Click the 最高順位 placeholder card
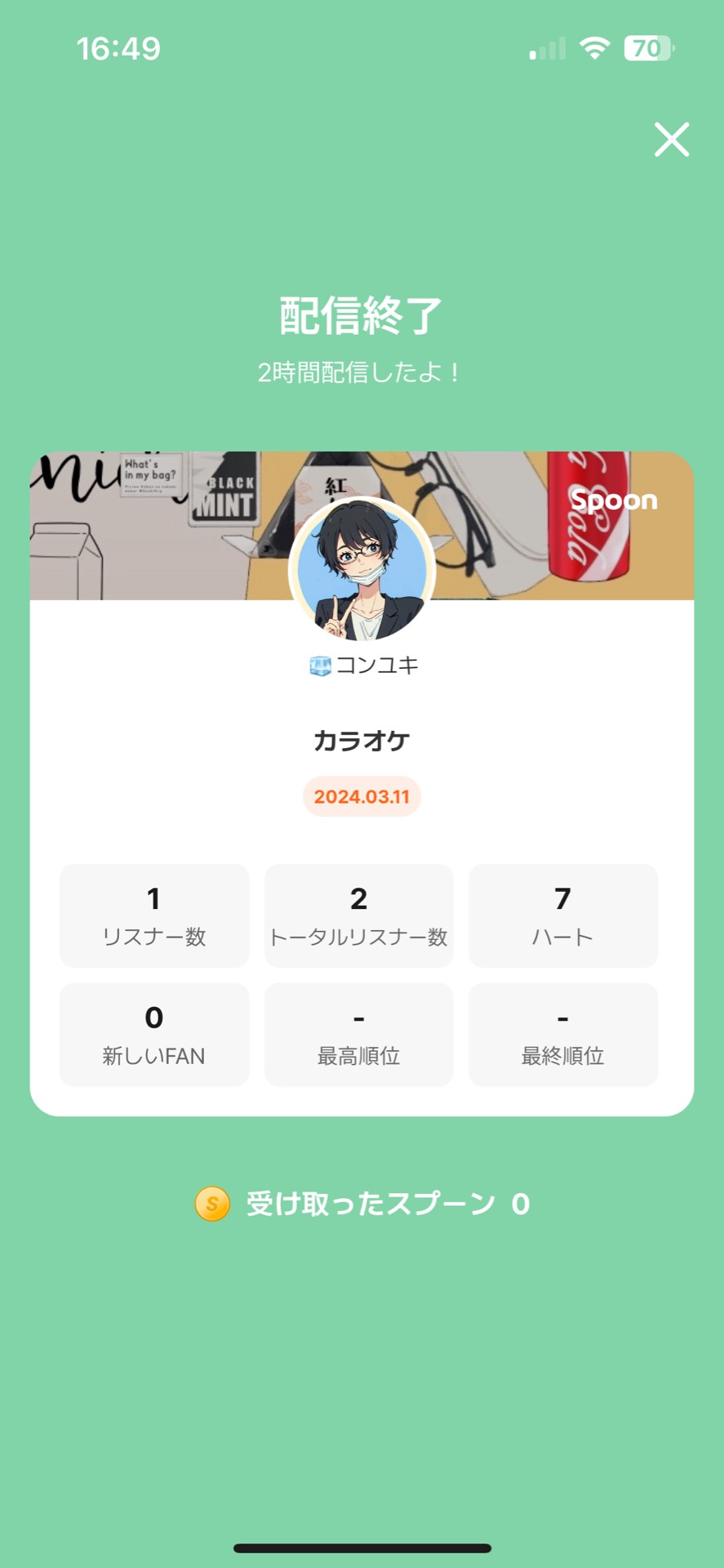This screenshot has height=1568, width=724. 358,1034
